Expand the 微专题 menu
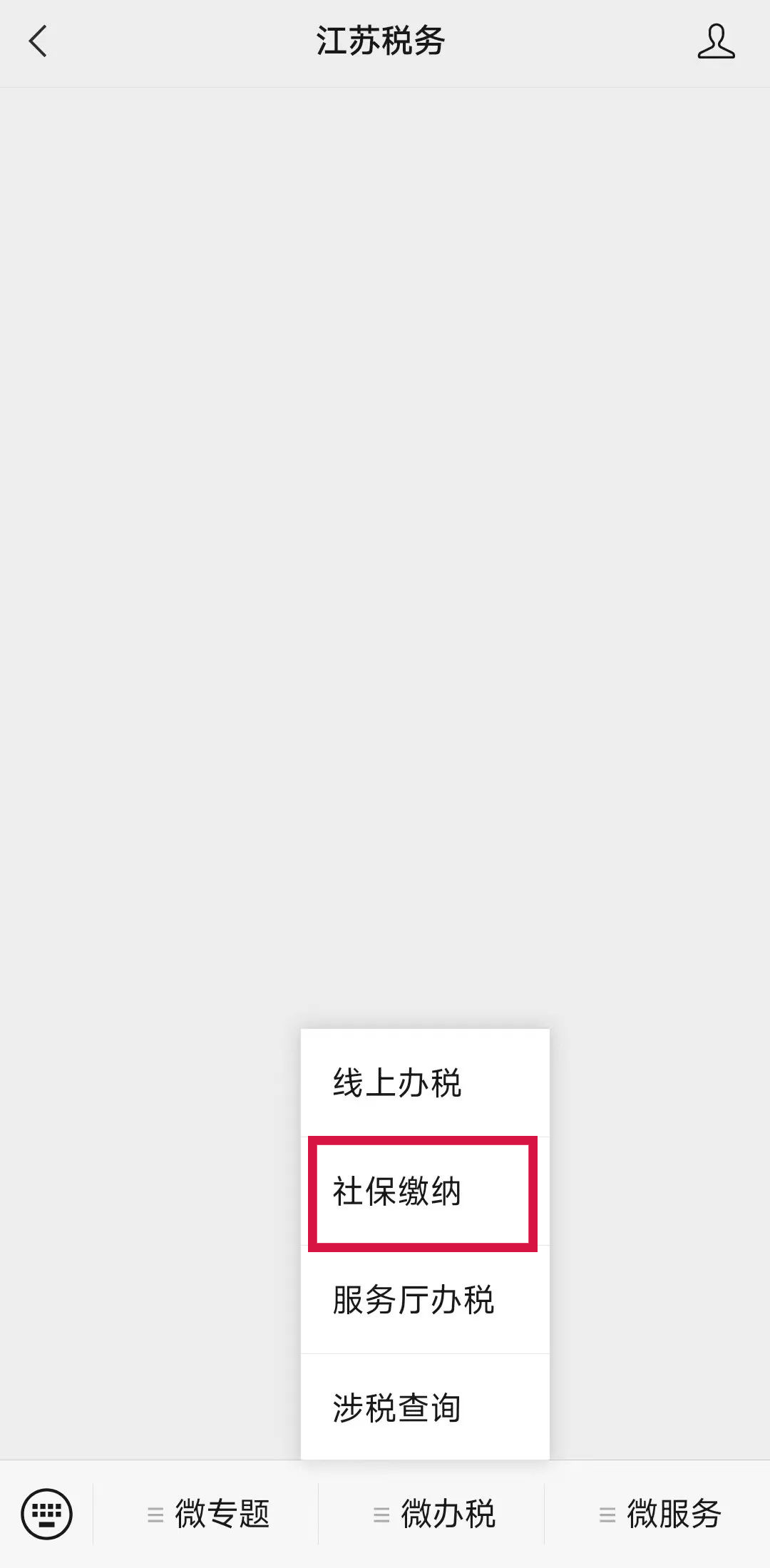 pos(207,1514)
